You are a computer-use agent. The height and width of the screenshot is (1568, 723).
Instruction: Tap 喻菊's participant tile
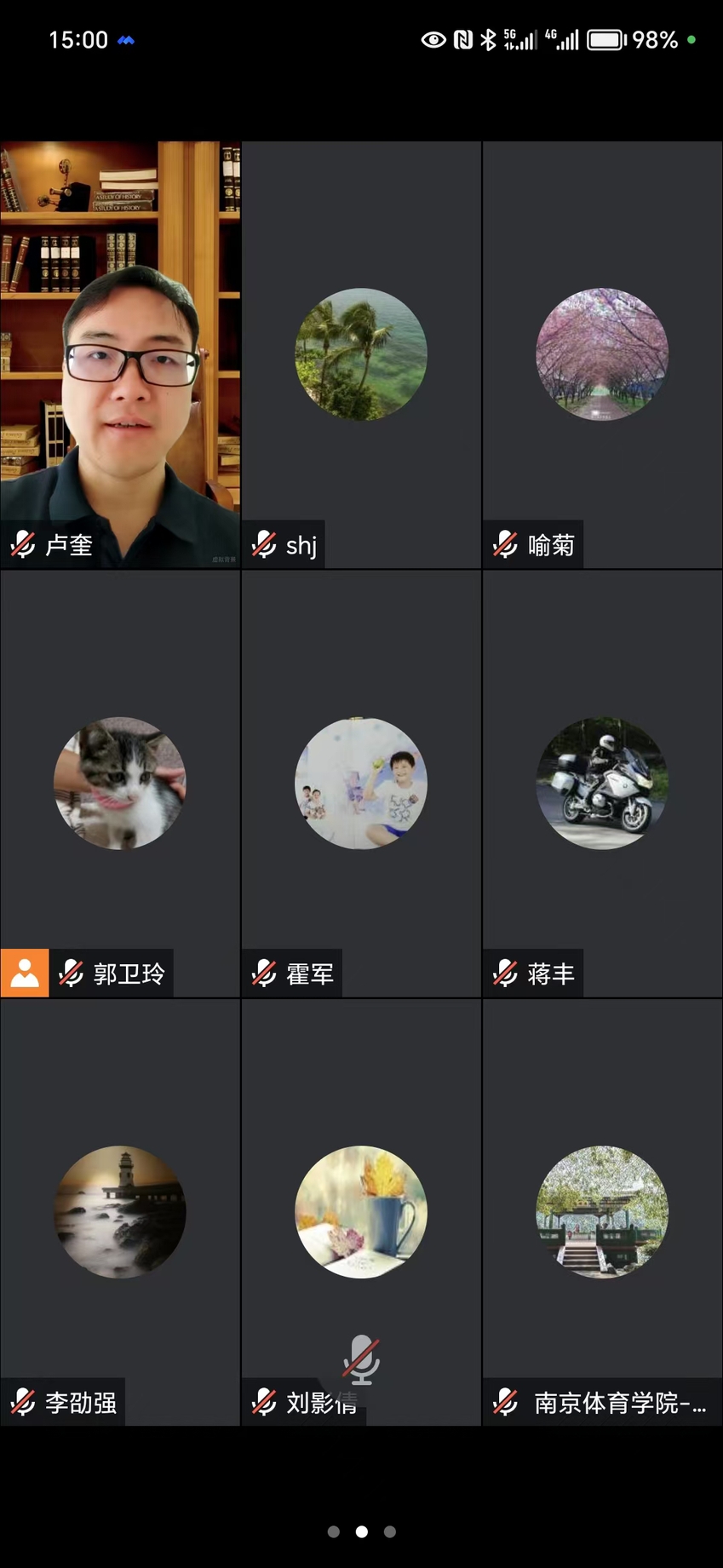click(x=602, y=354)
